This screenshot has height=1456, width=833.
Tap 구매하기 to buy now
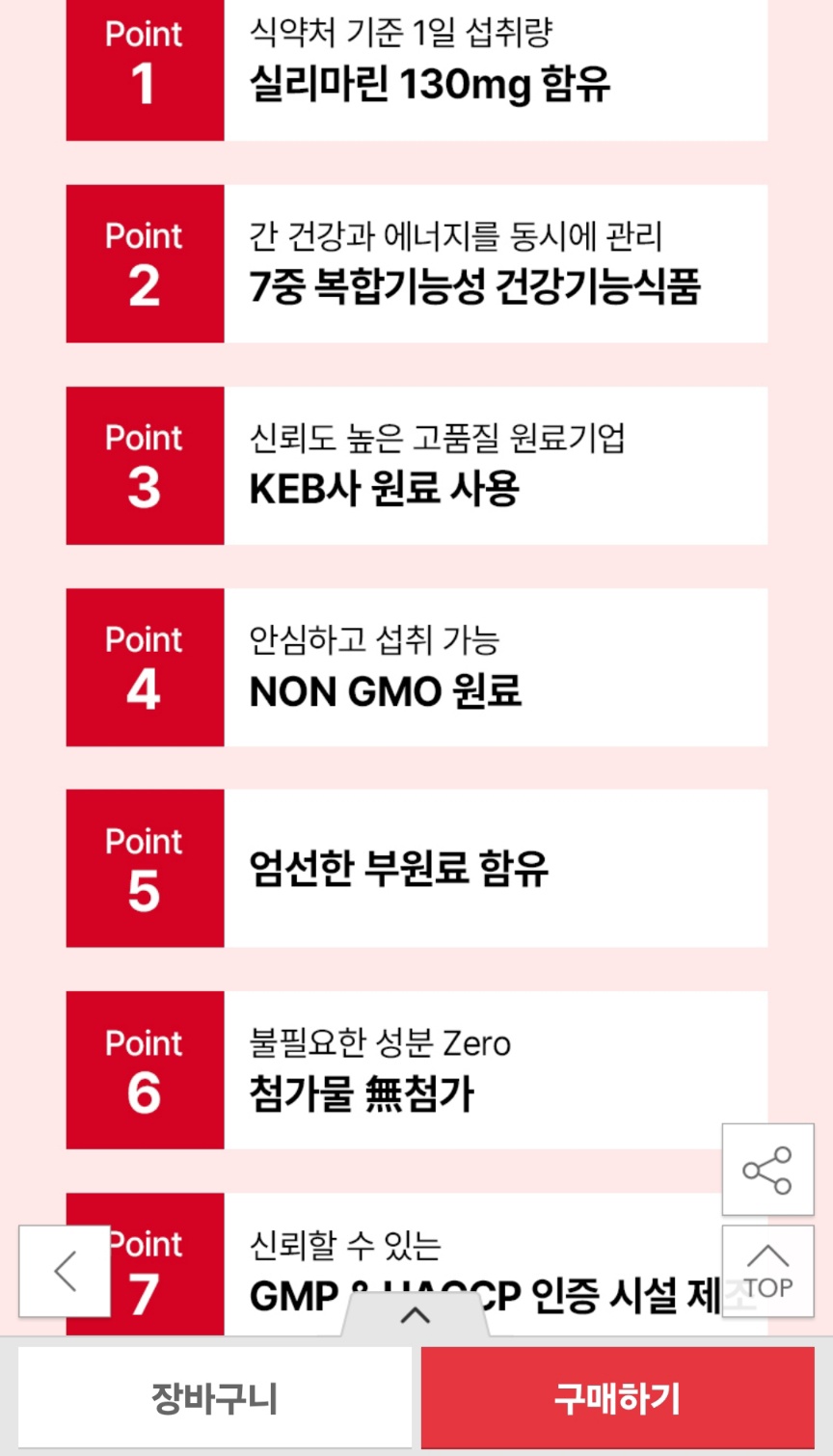(617, 1397)
